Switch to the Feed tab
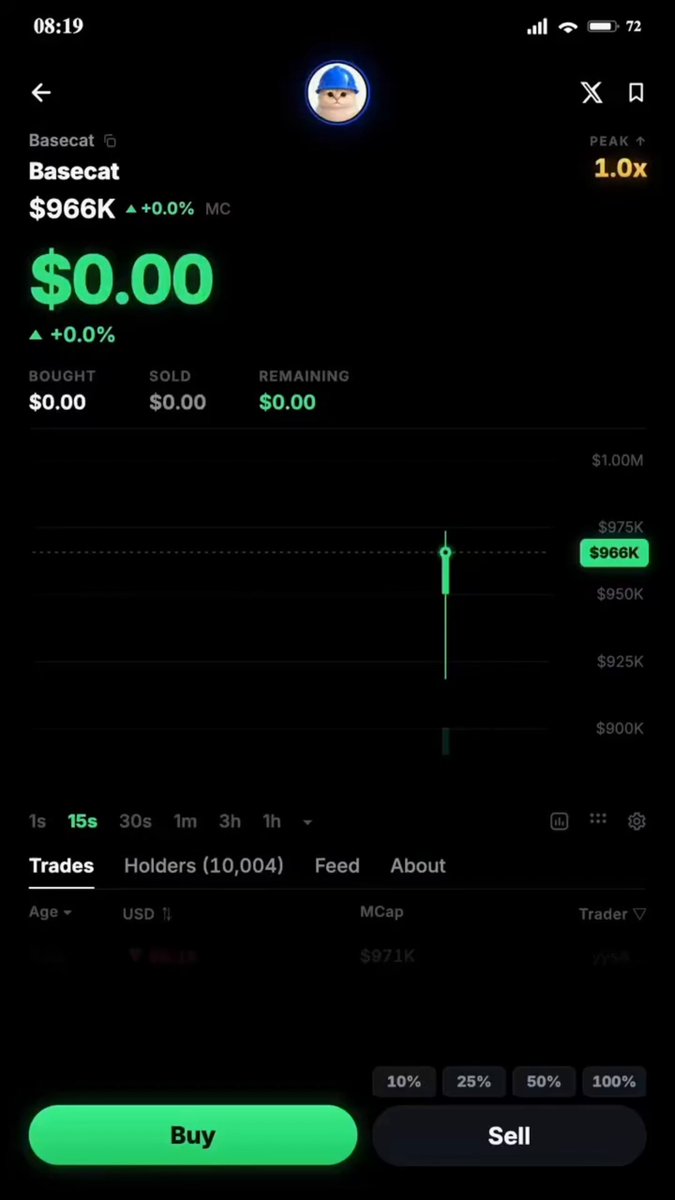The width and height of the screenshot is (675, 1200). [x=337, y=866]
